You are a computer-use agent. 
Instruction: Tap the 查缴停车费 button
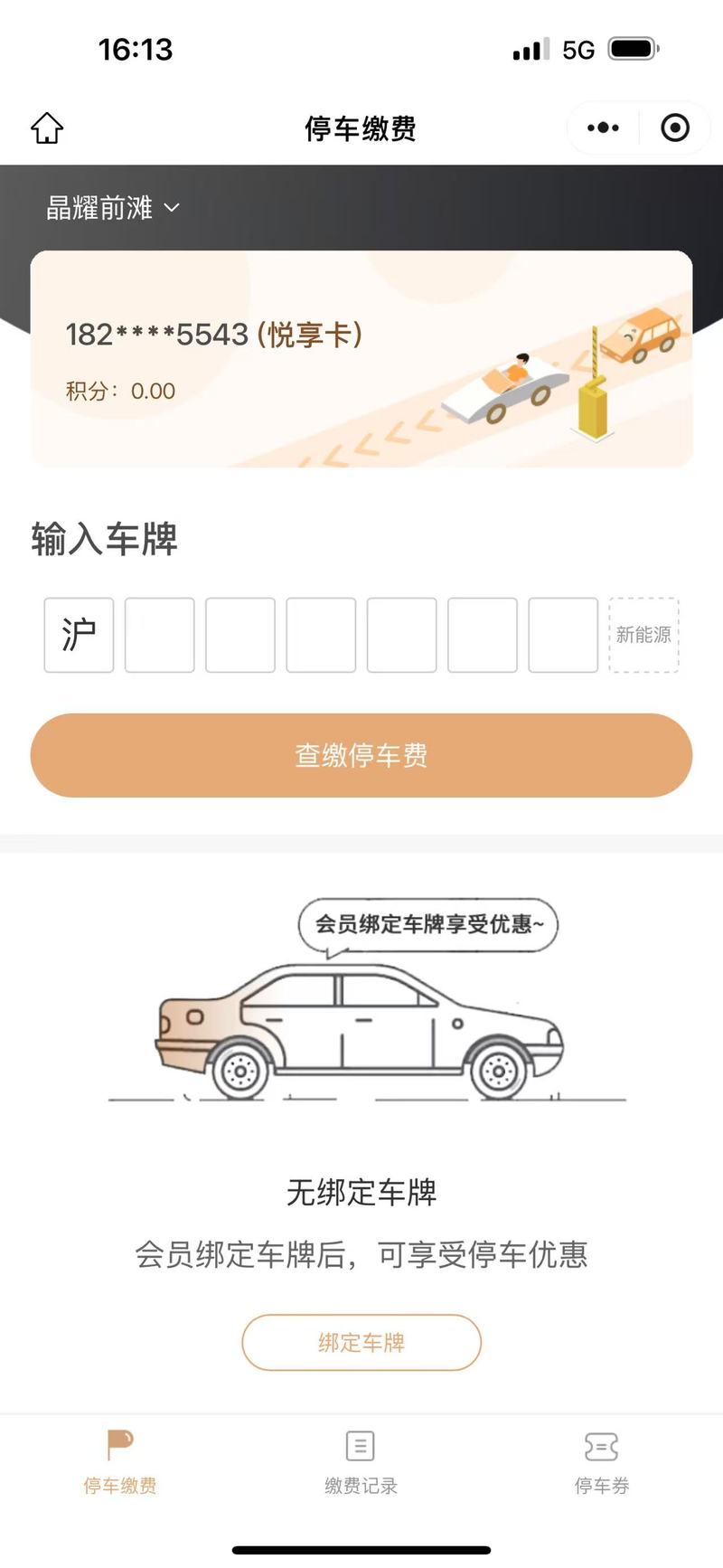click(x=361, y=755)
